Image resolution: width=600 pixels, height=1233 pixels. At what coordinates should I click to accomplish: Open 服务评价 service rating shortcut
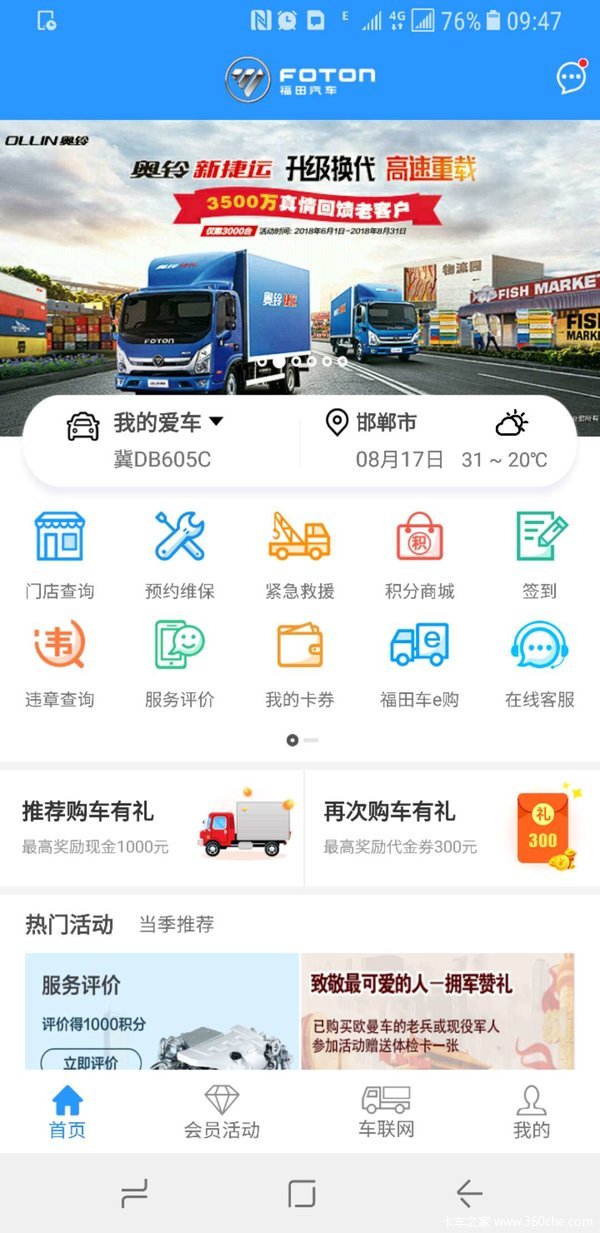(180, 663)
